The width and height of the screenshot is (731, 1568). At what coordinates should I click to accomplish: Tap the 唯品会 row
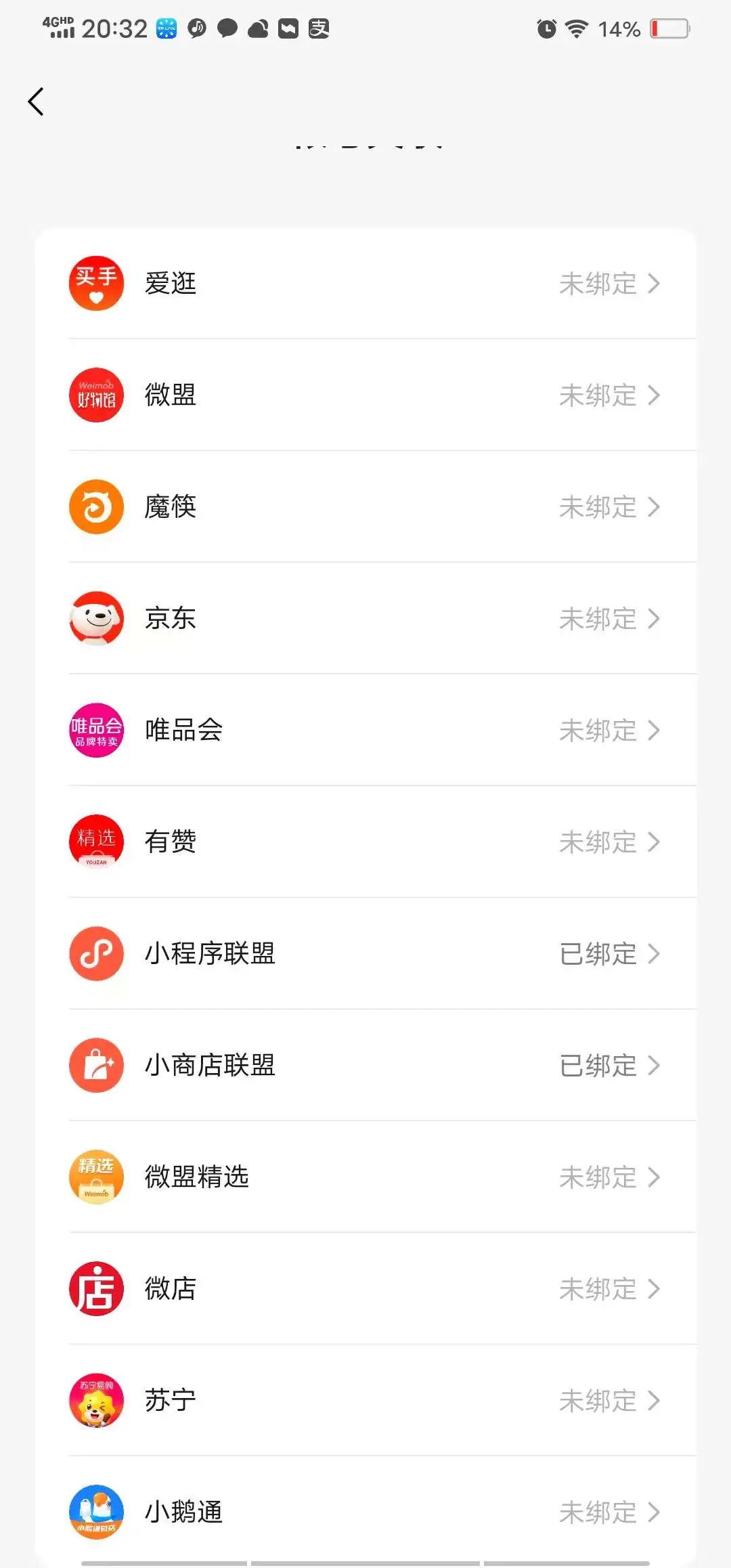(x=365, y=730)
